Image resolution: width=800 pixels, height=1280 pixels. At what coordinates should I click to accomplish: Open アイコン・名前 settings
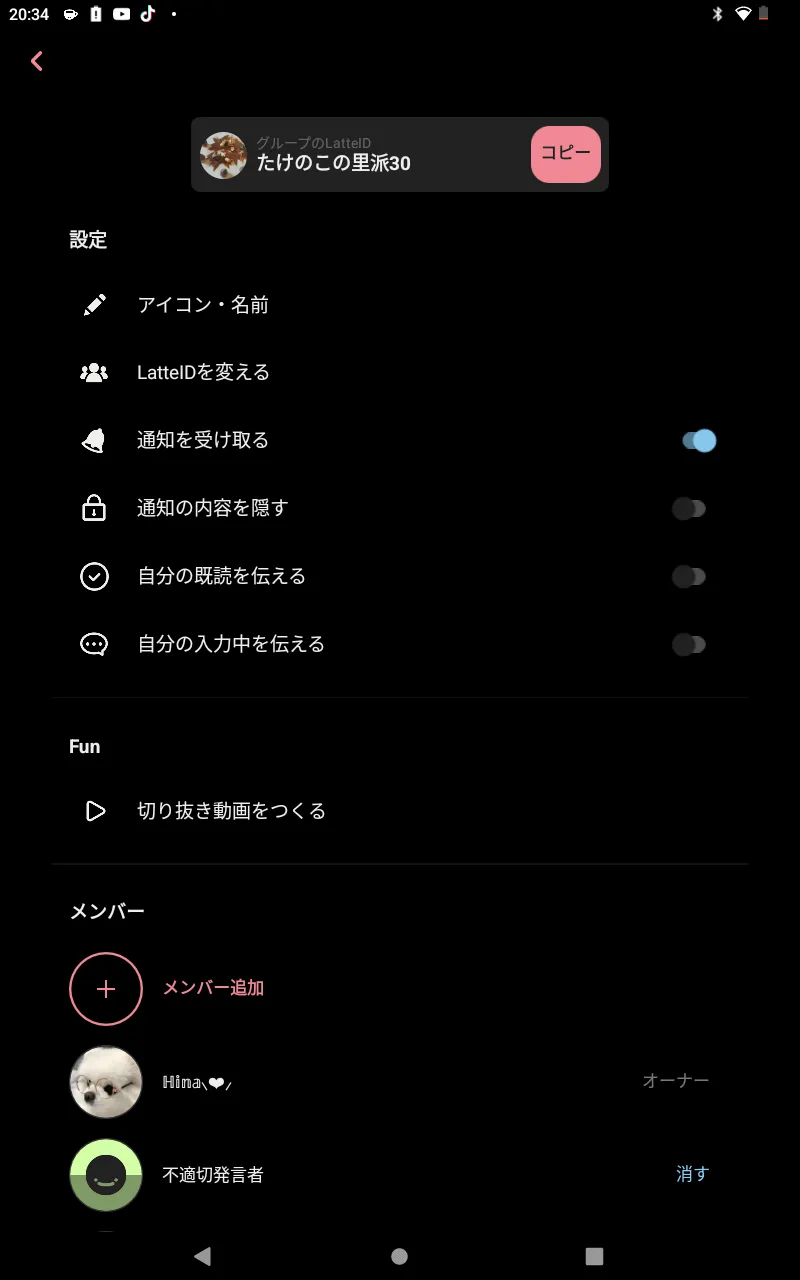[x=400, y=305]
